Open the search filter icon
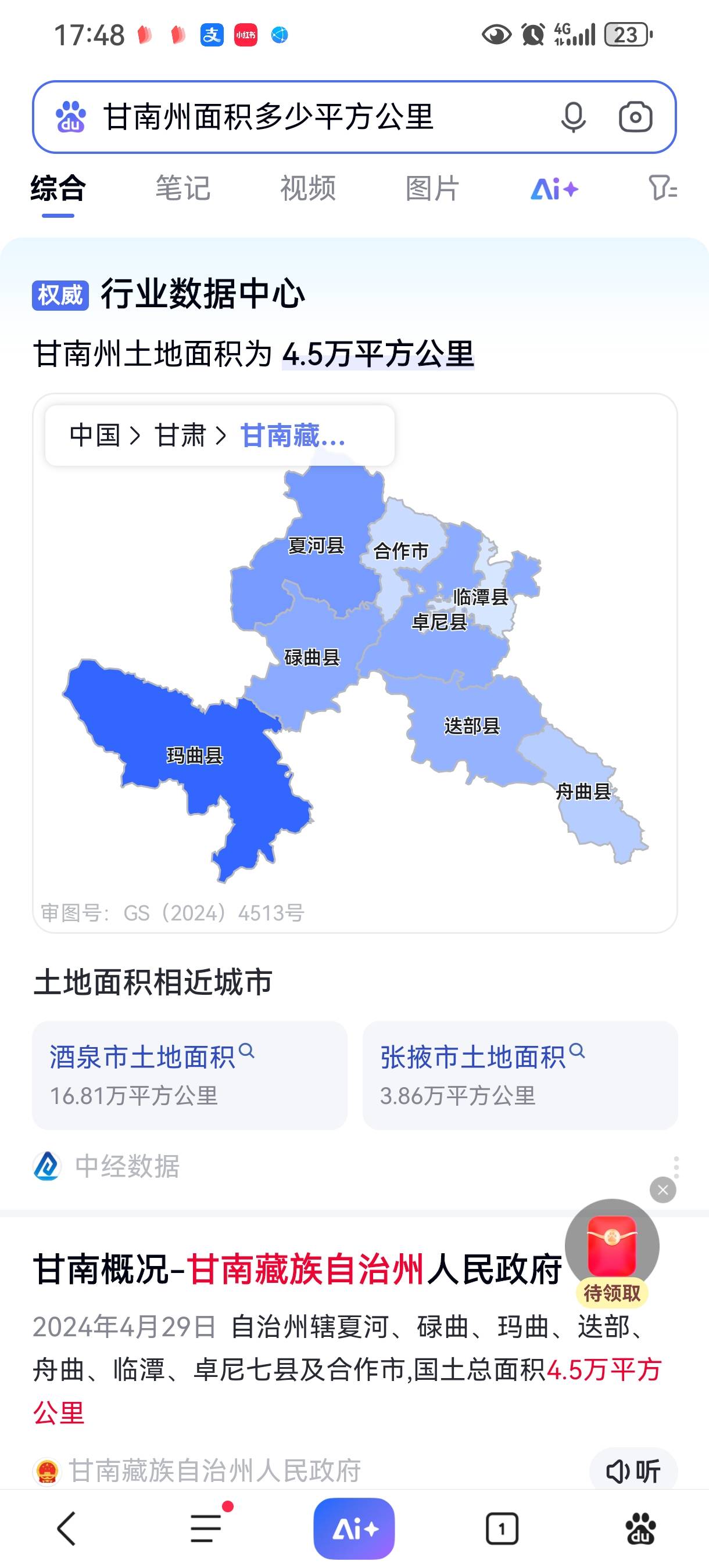Screen dimensions: 709x1568 pyautogui.click(x=663, y=189)
